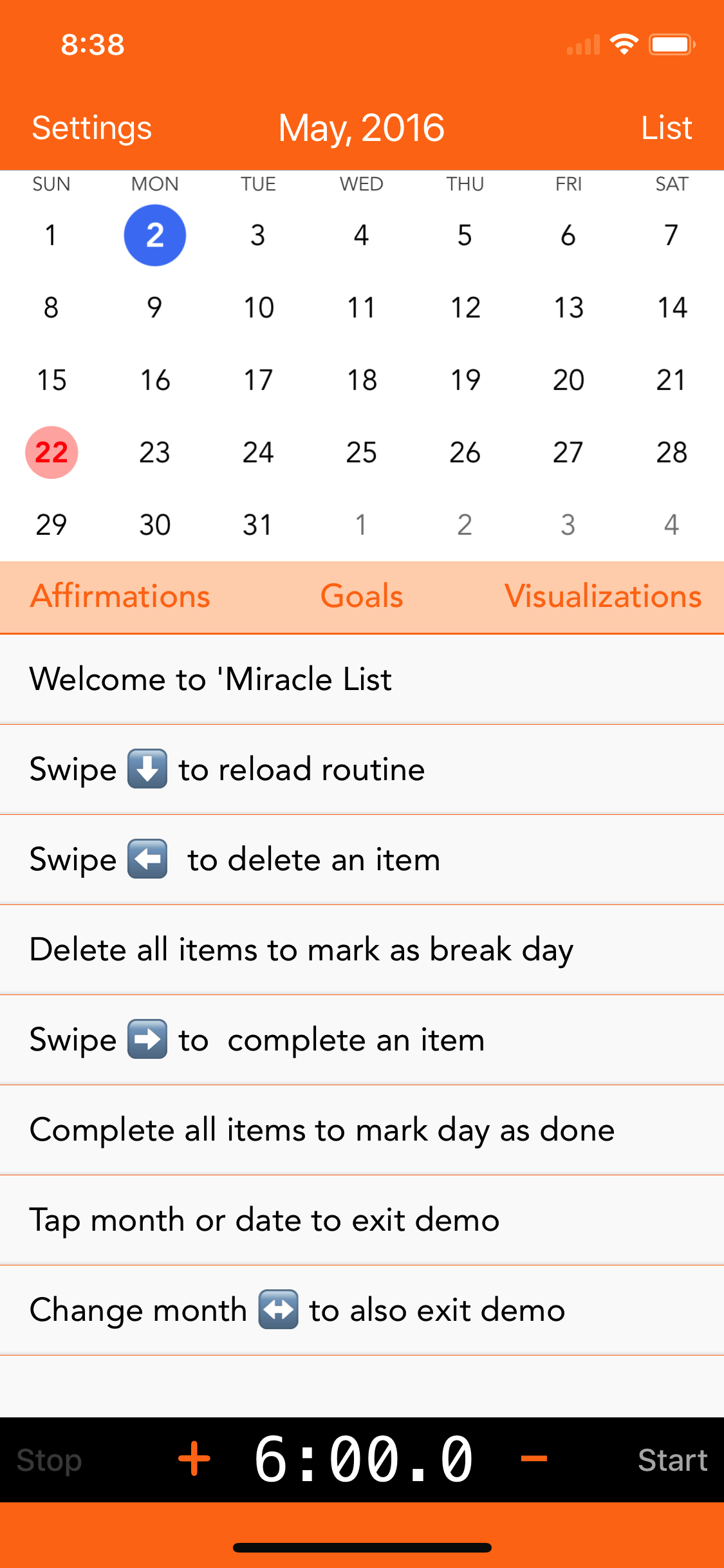The height and width of the screenshot is (1568, 724).
Task: Switch to the Goals tab
Action: [x=362, y=596]
